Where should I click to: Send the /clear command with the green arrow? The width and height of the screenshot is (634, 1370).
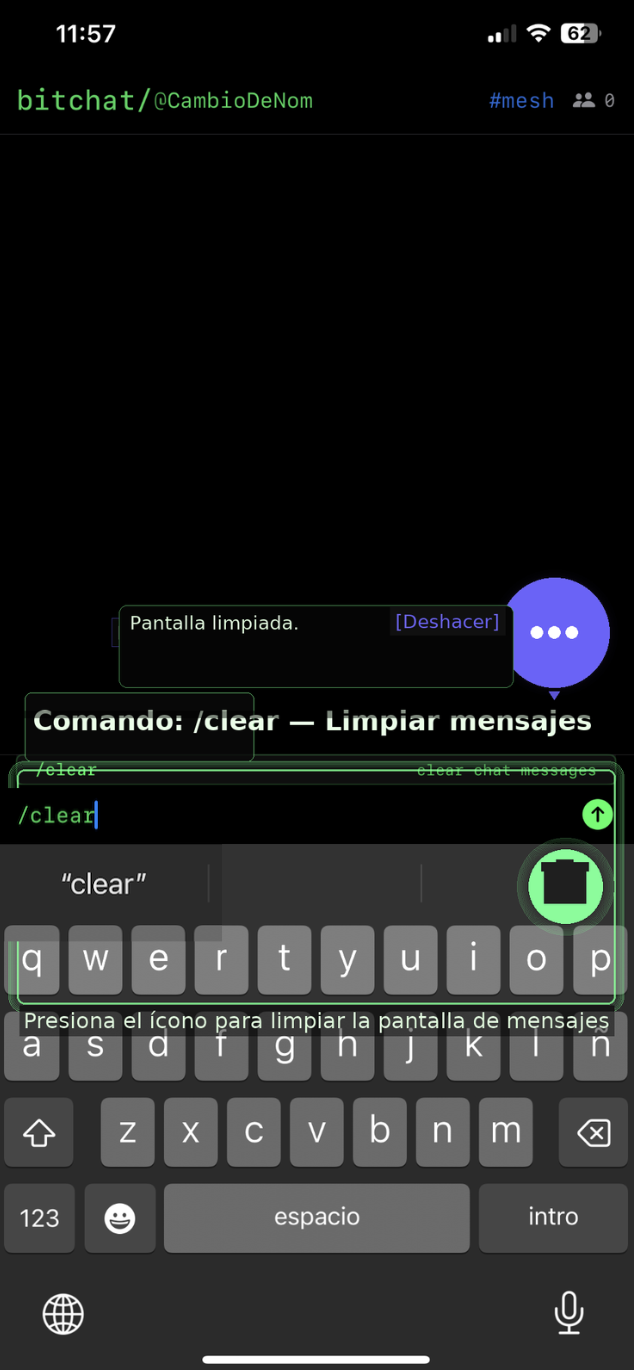[x=597, y=814]
